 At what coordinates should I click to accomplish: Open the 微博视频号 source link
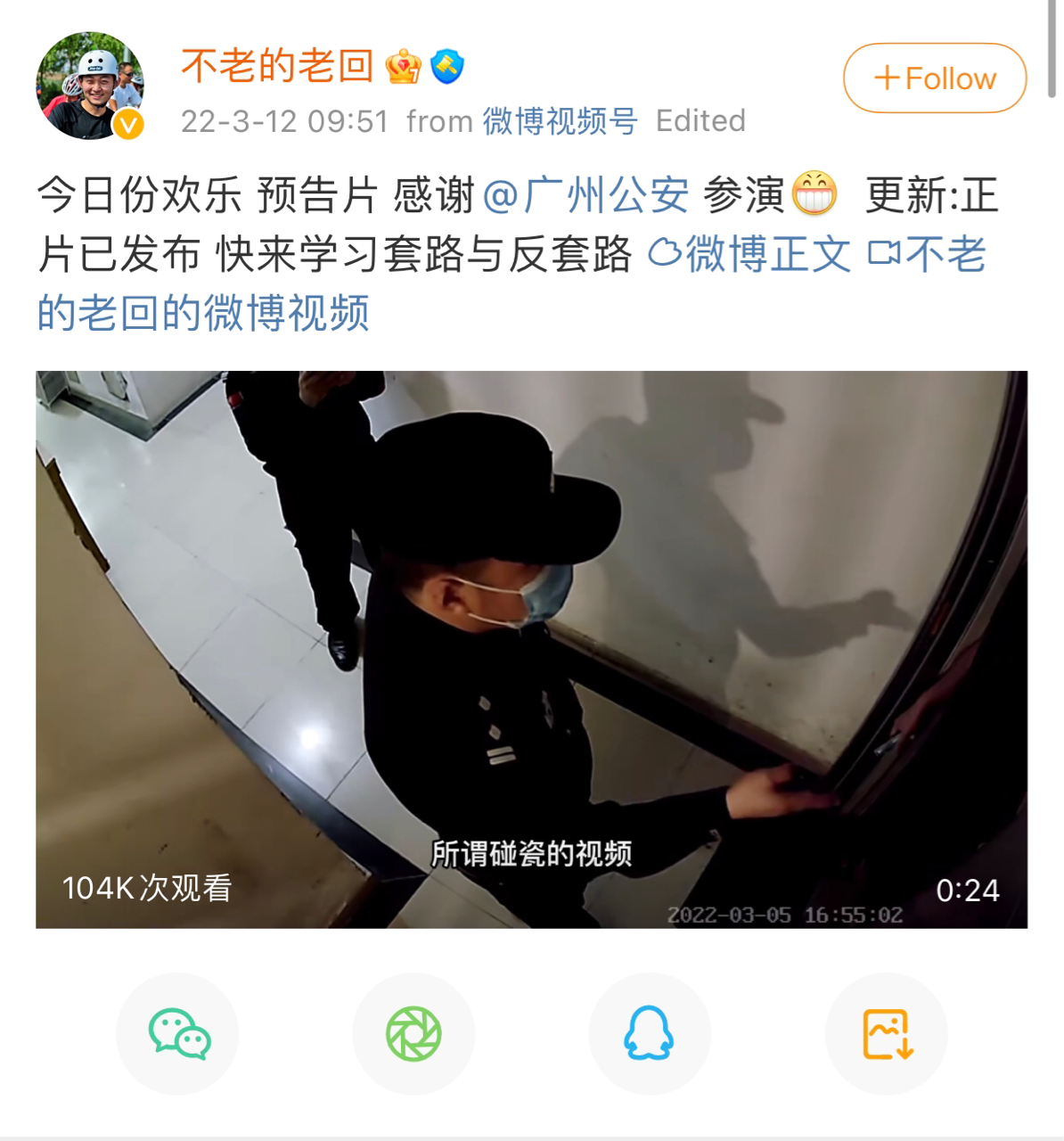tap(560, 121)
